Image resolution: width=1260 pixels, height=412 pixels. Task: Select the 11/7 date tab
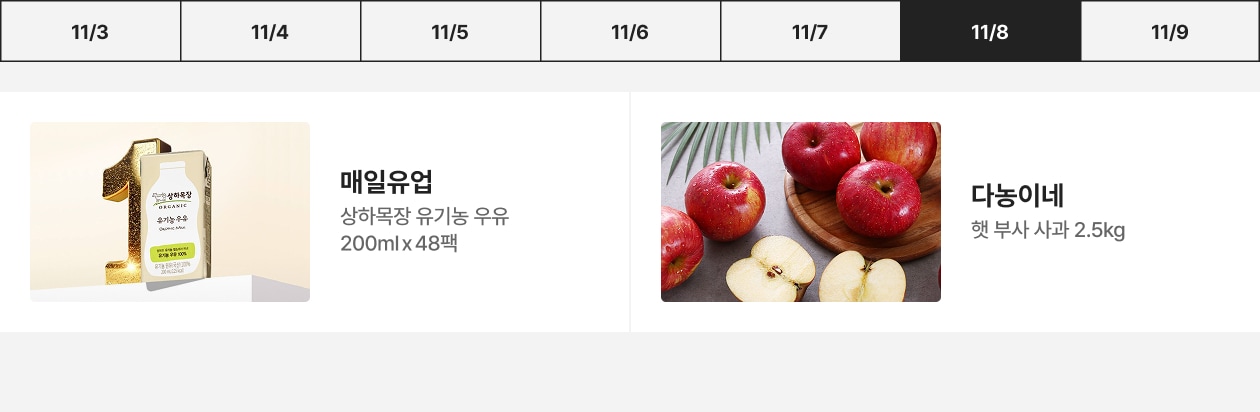click(x=810, y=32)
